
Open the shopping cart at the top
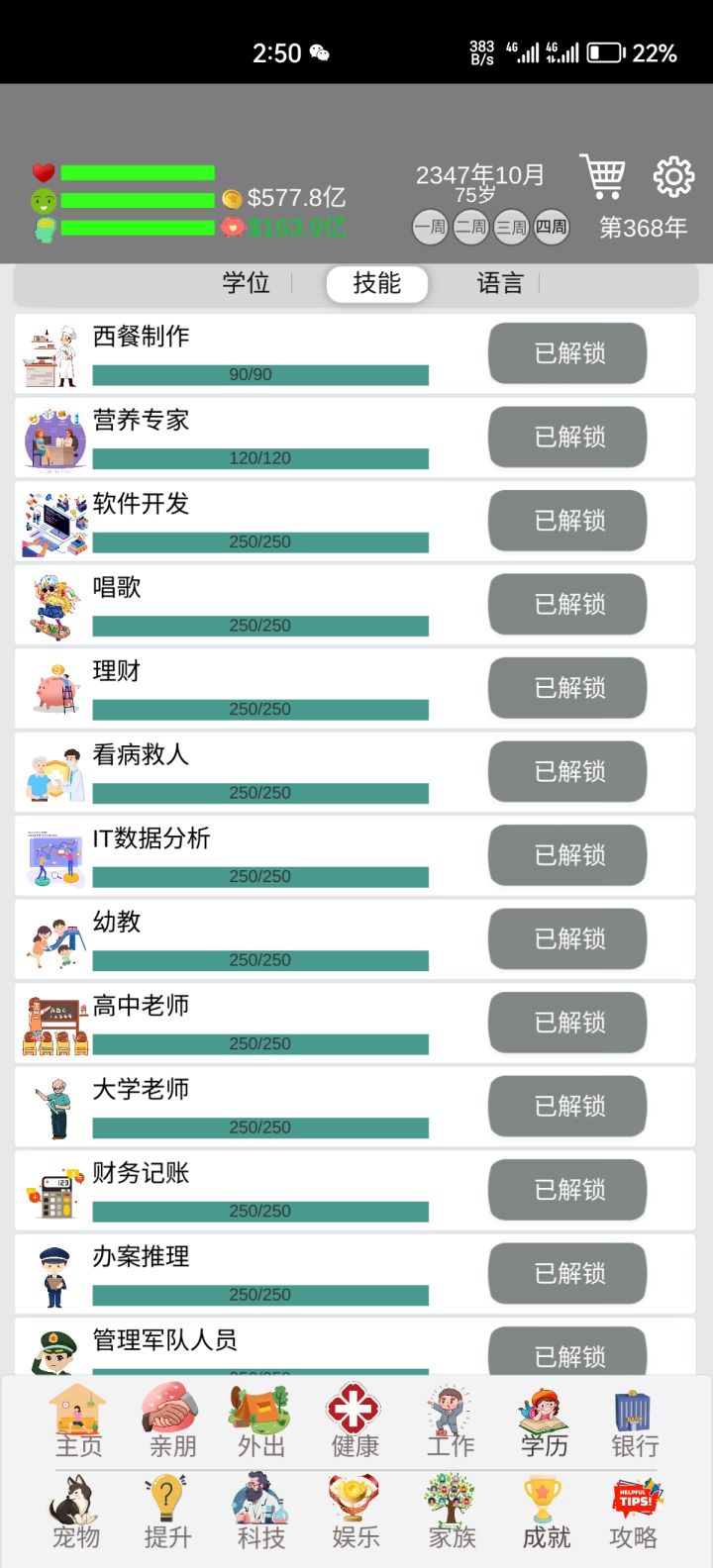coord(603,176)
